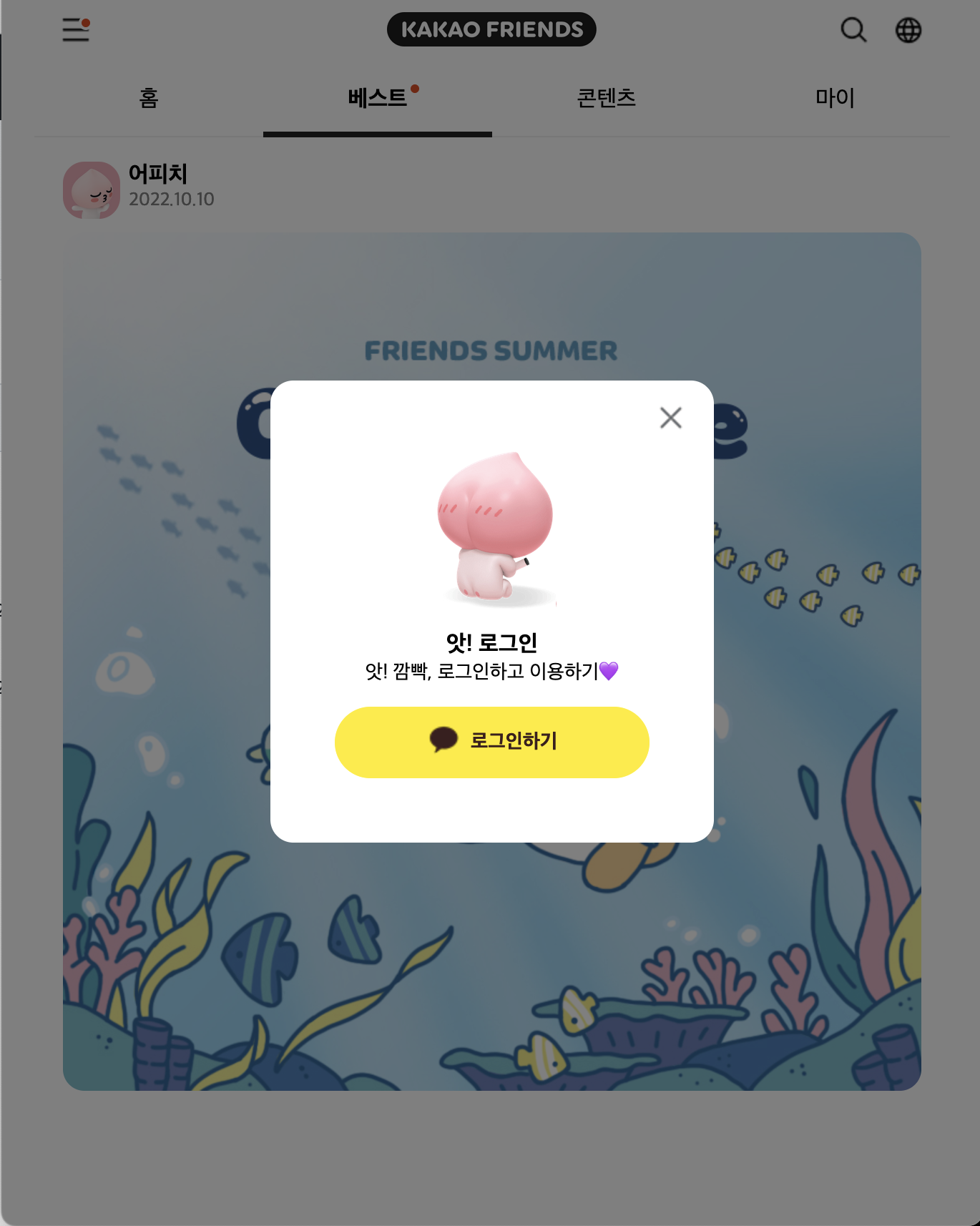Close the 앗! 로그인 popup
The width and height of the screenshot is (980, 1226).
(670, 418)
